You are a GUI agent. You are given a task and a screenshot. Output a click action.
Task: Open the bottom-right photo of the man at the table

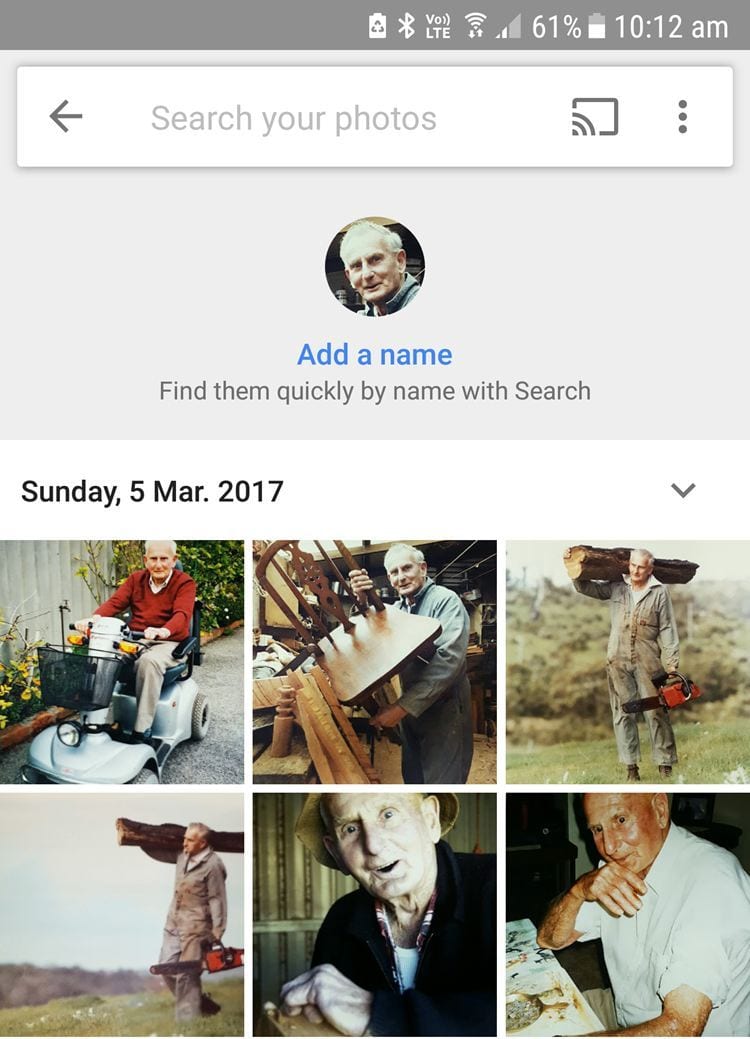pos(626,912)
